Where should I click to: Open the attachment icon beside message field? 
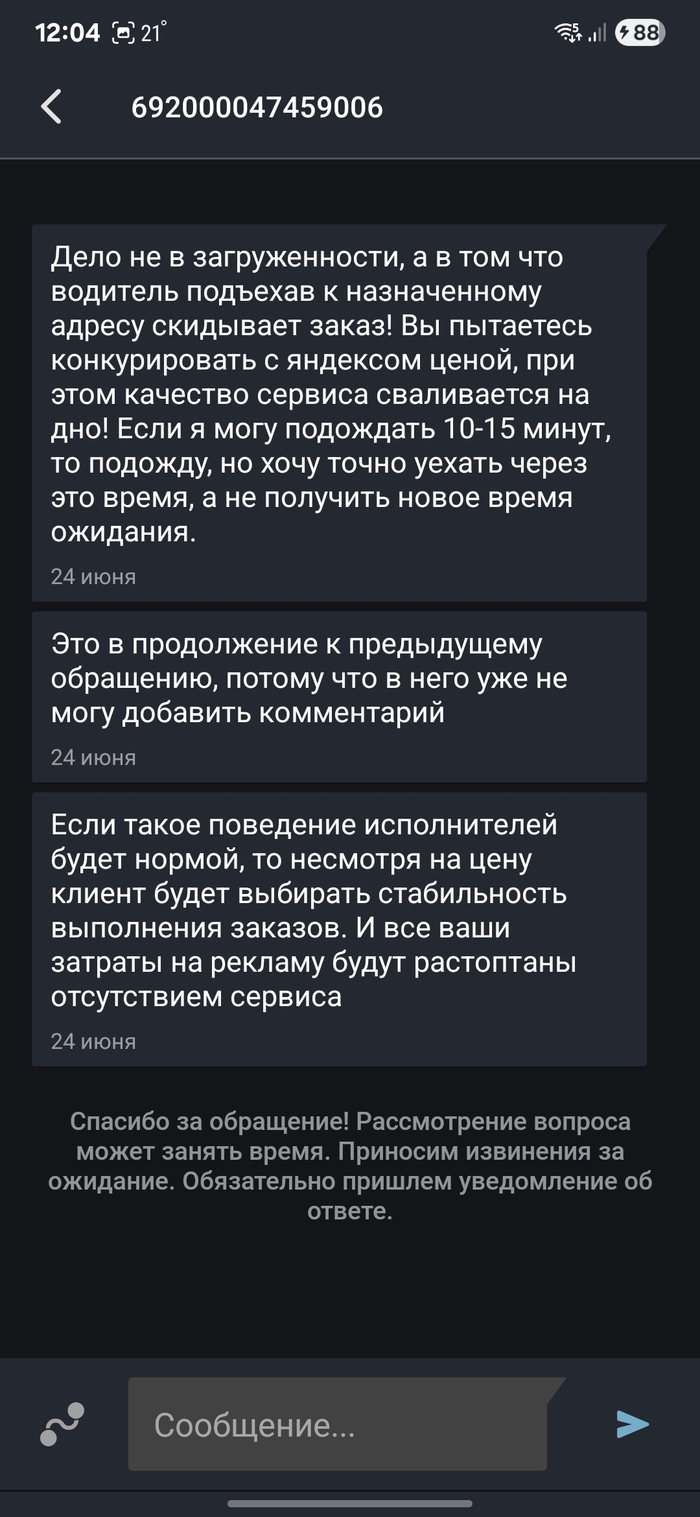62,1424
